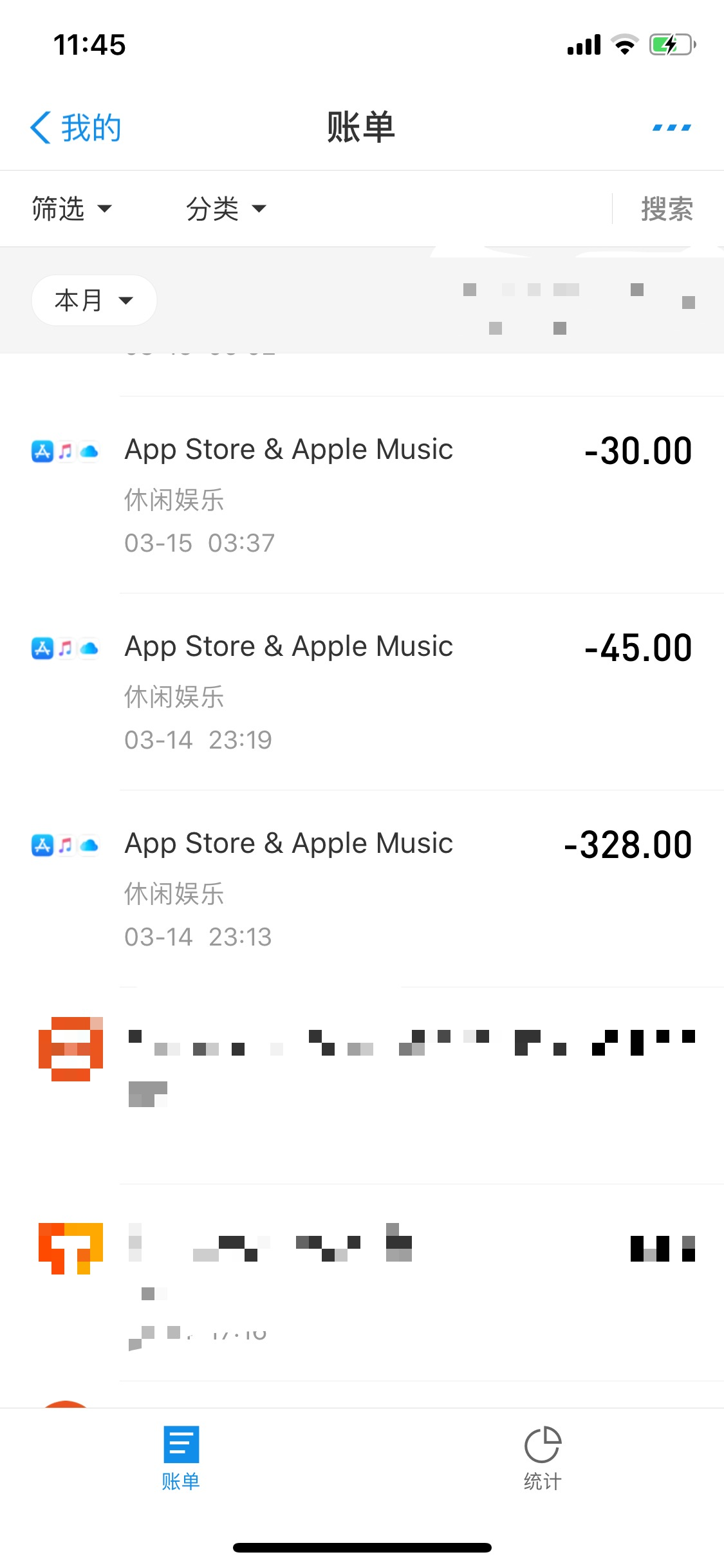View the -328.00 App Store transaction
Image resolution: width=724 pixels, height=1568 pixels.
click(x=362, y=888)
